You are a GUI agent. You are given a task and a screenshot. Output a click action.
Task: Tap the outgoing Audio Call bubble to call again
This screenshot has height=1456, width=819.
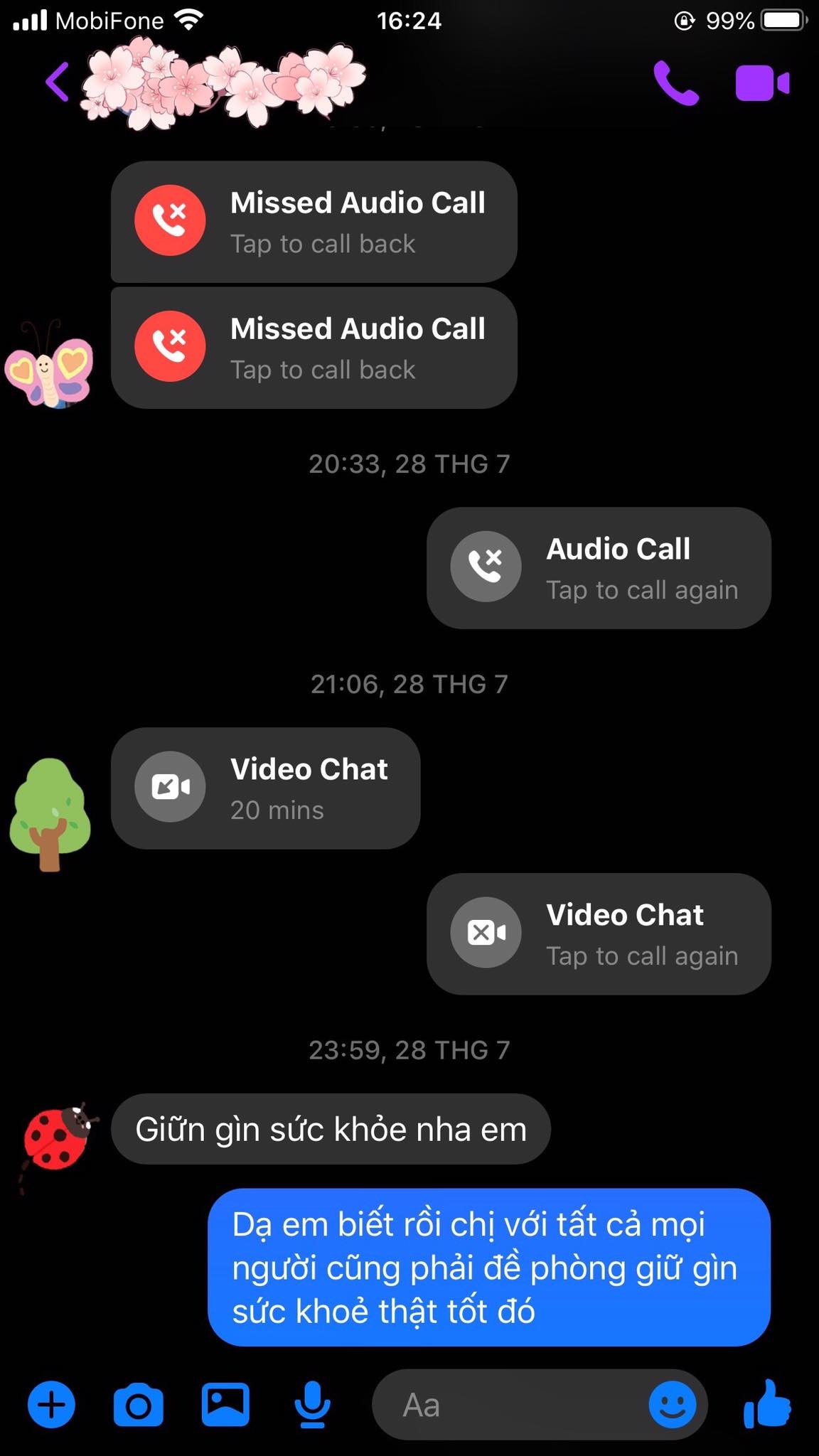click(x=599, y=568)
